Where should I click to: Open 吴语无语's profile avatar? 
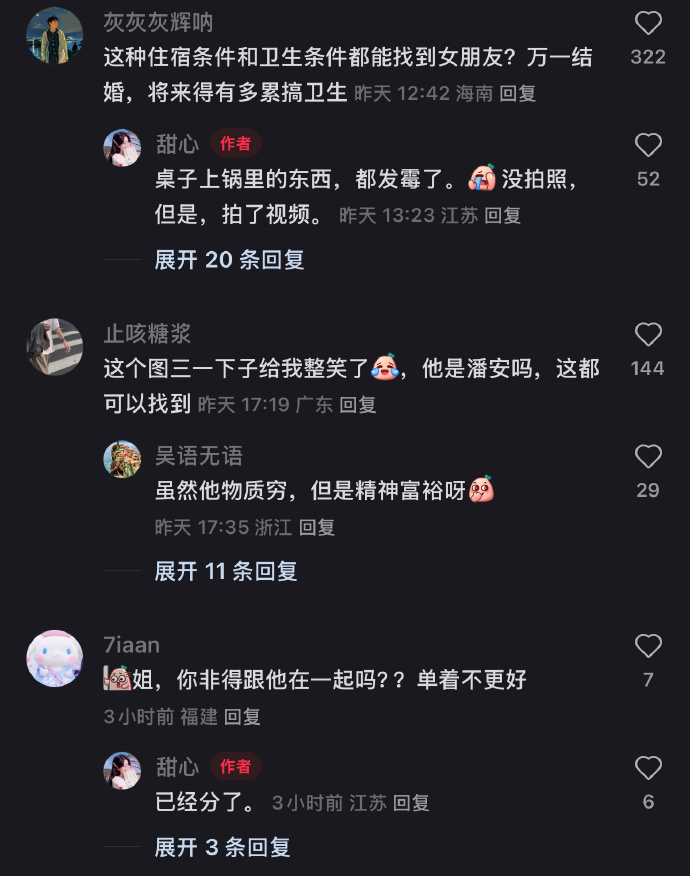(x=122, y=458)
